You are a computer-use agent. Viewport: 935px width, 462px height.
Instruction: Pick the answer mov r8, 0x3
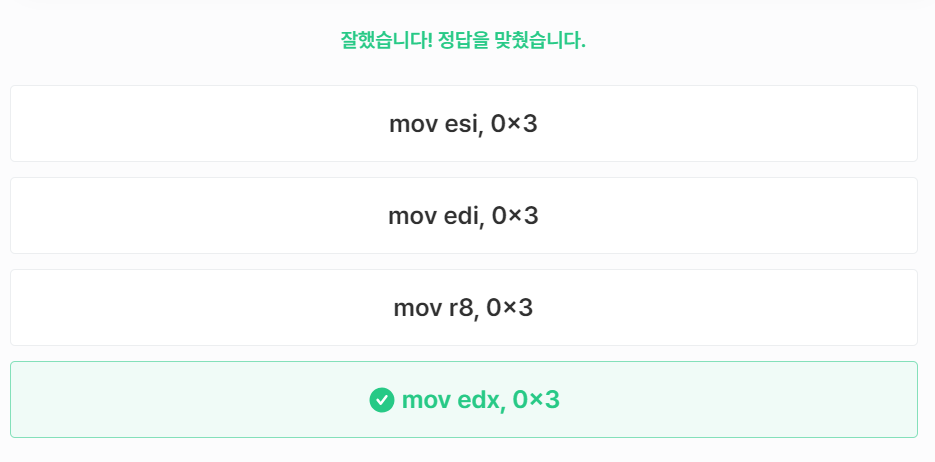[x=463, y=308]
